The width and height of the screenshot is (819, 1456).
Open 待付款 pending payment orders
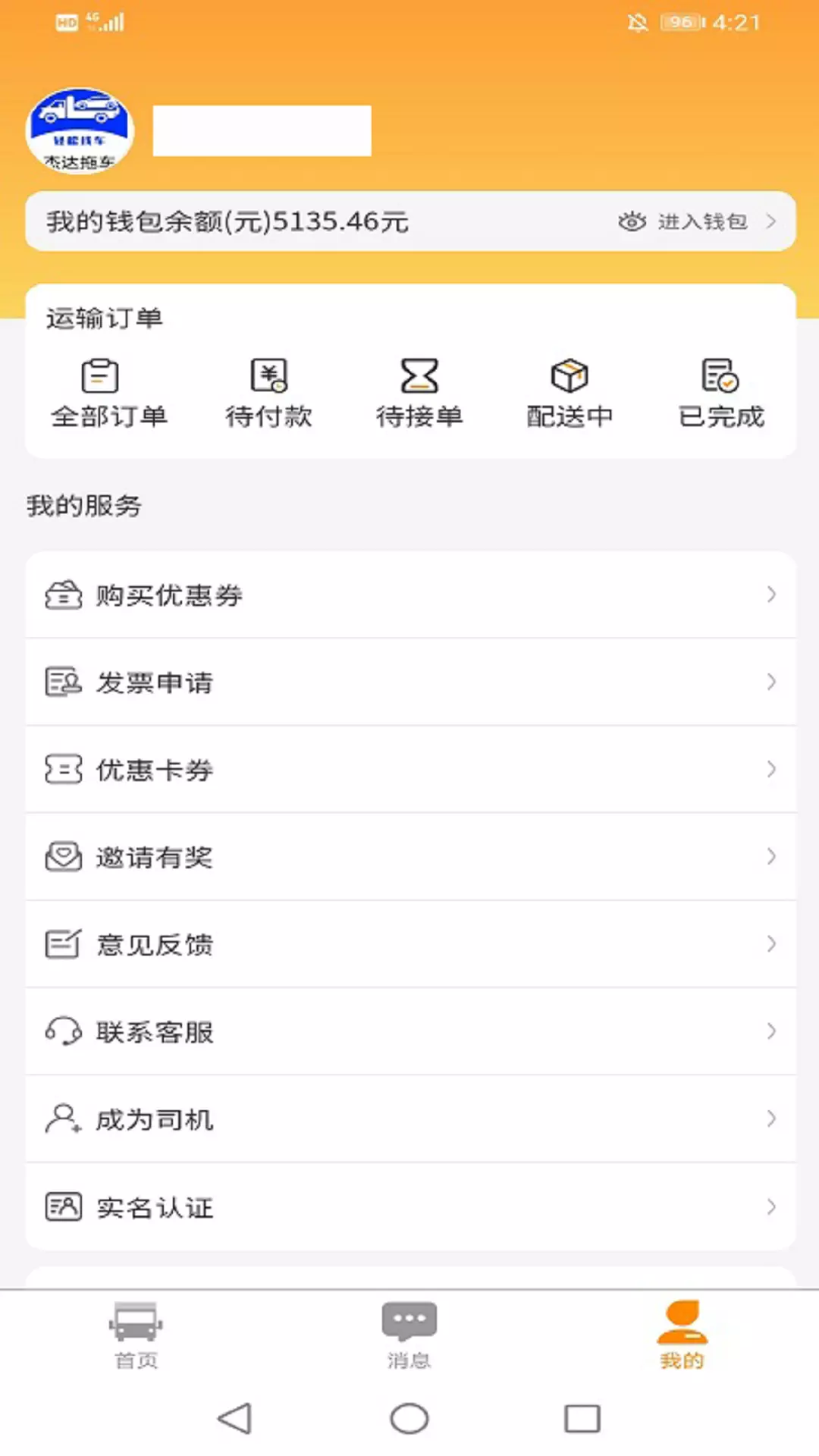click(268, 394)
